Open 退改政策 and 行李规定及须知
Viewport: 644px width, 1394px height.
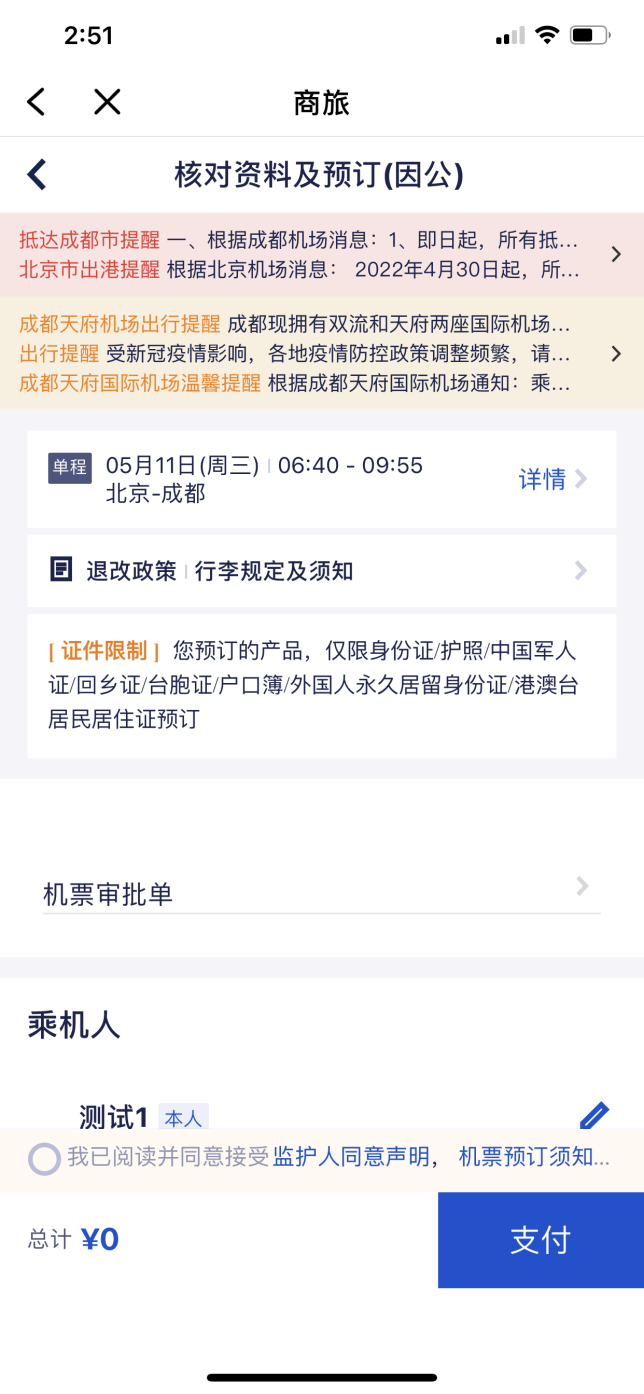(320, 571)
